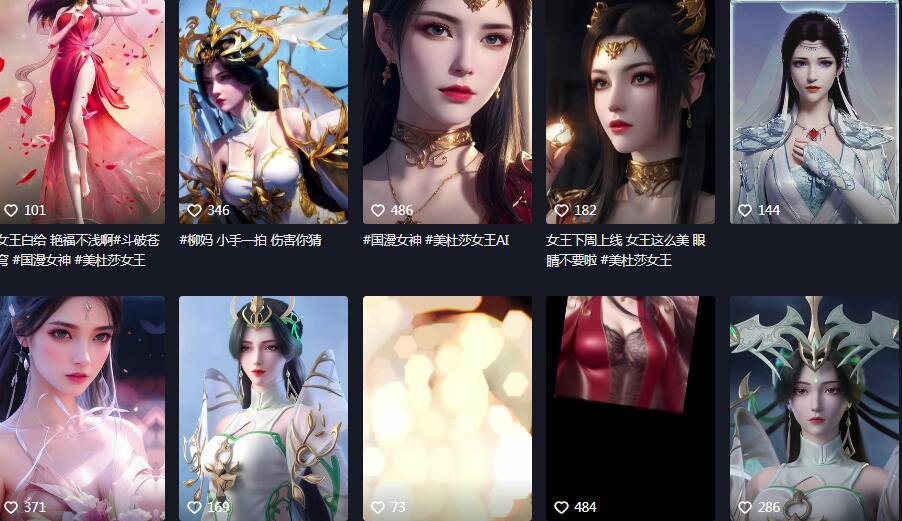Open the video tile with 101 likes

point(80,110)
